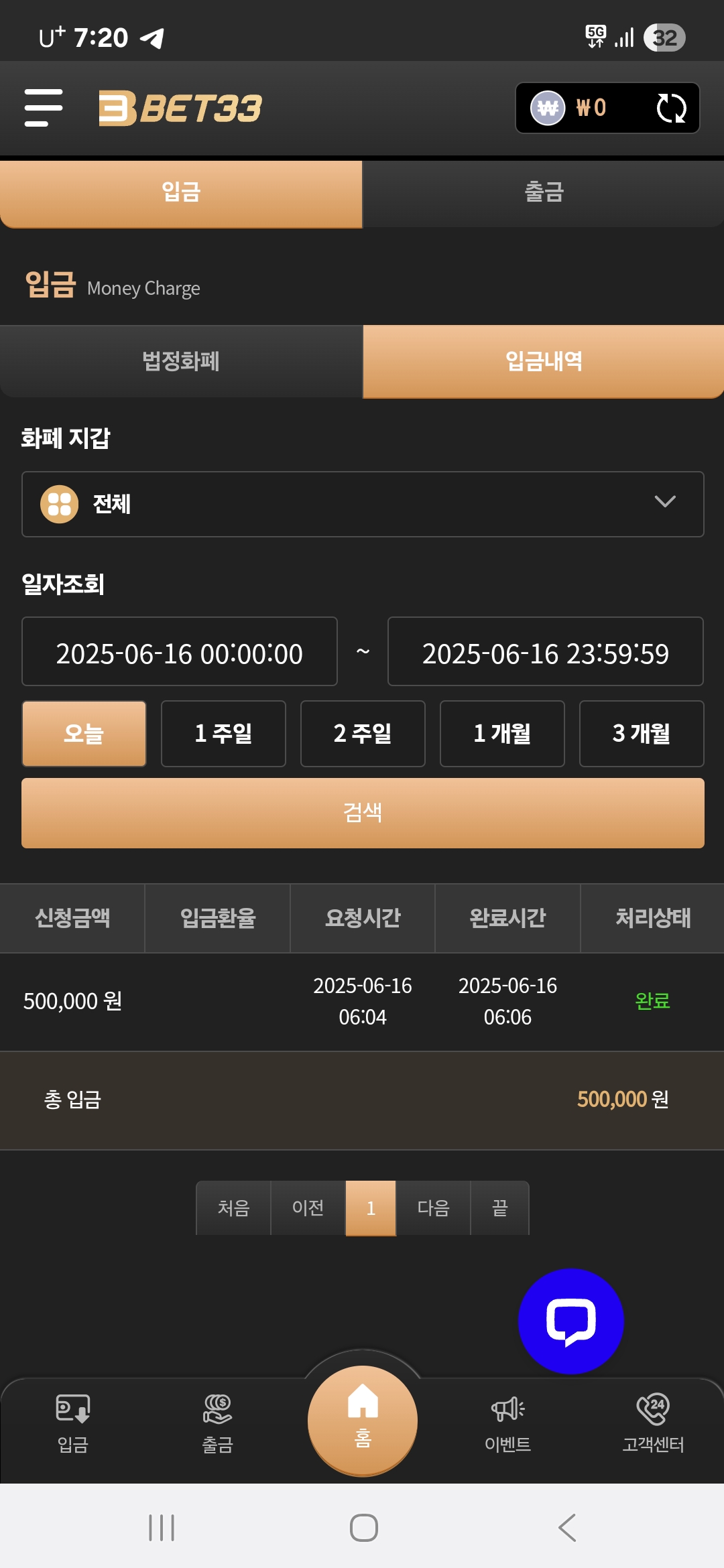This screenshot has height=1568, width=724.
Task: Edit the end date 2025-06-16 23:59:59
Action: [545, 652]
